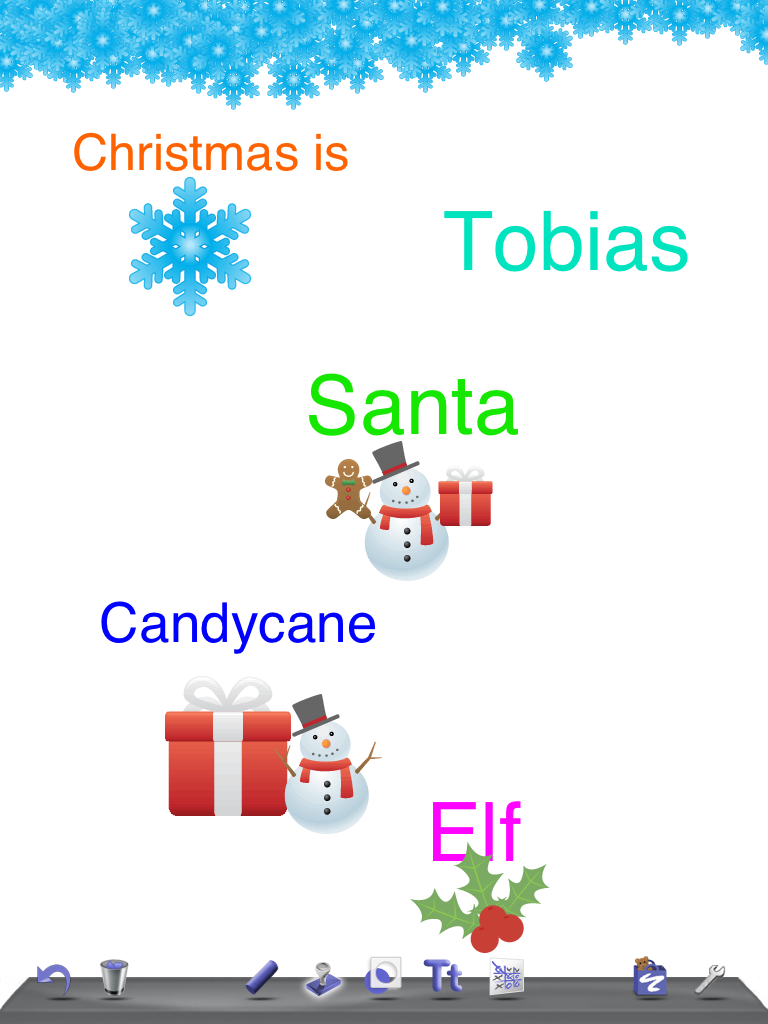Tap the trash can to clear

tap(115, 977)
